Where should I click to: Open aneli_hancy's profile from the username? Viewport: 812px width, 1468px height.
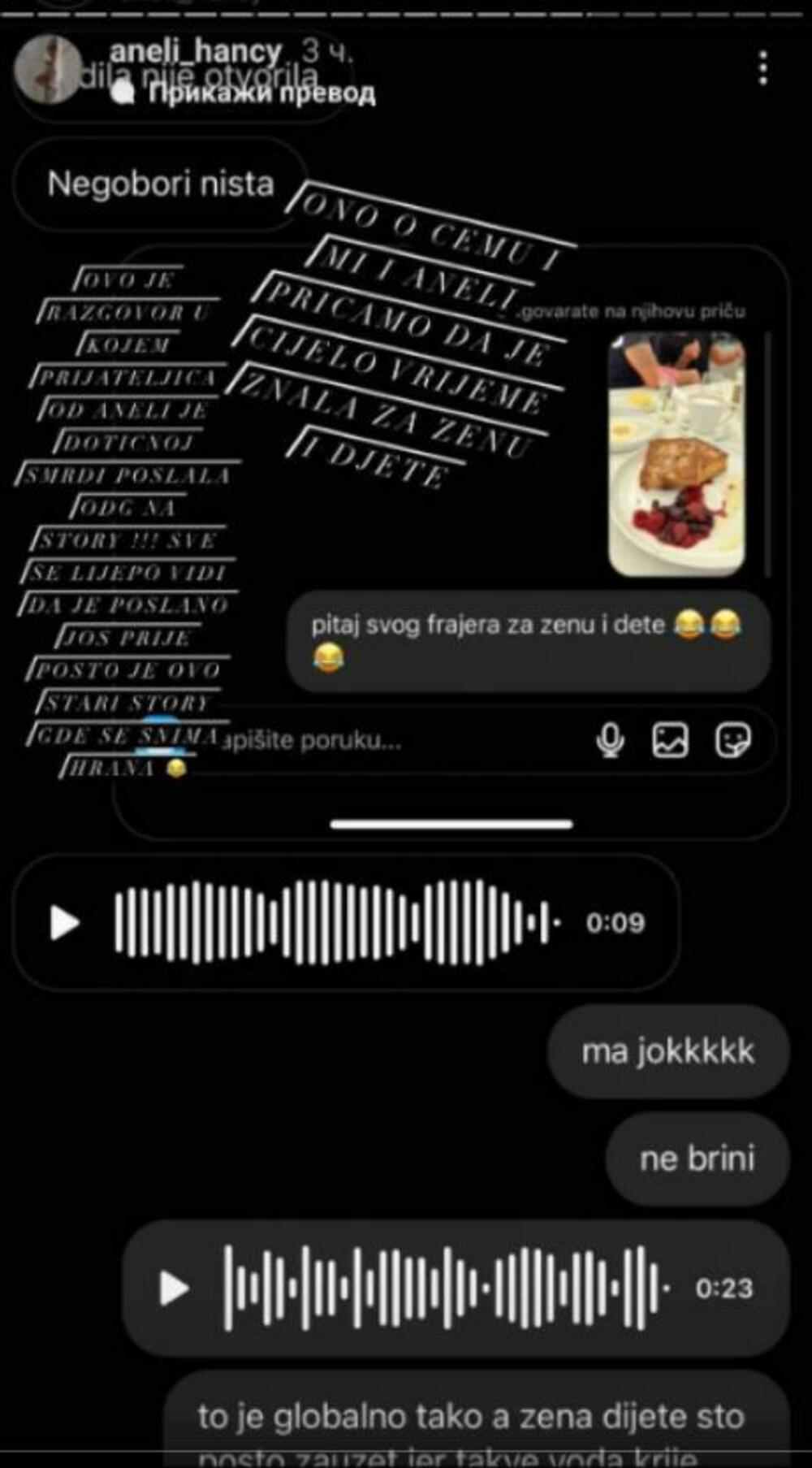[x=196, y=52]
